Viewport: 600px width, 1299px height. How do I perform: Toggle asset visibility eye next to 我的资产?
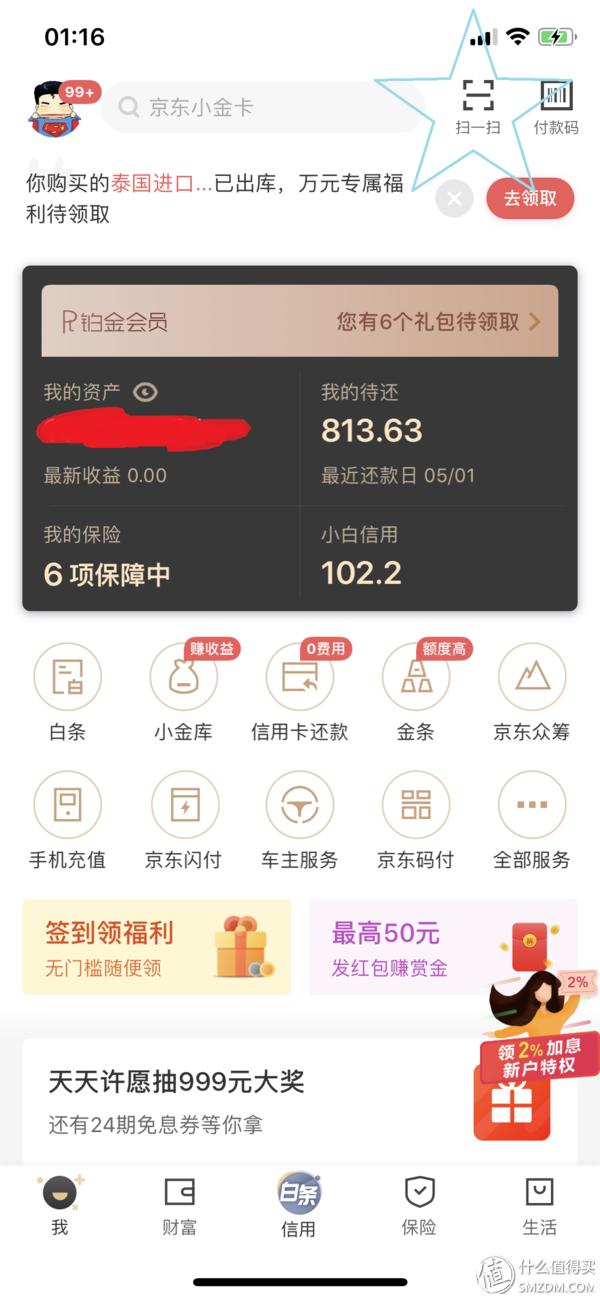(146, 392)
